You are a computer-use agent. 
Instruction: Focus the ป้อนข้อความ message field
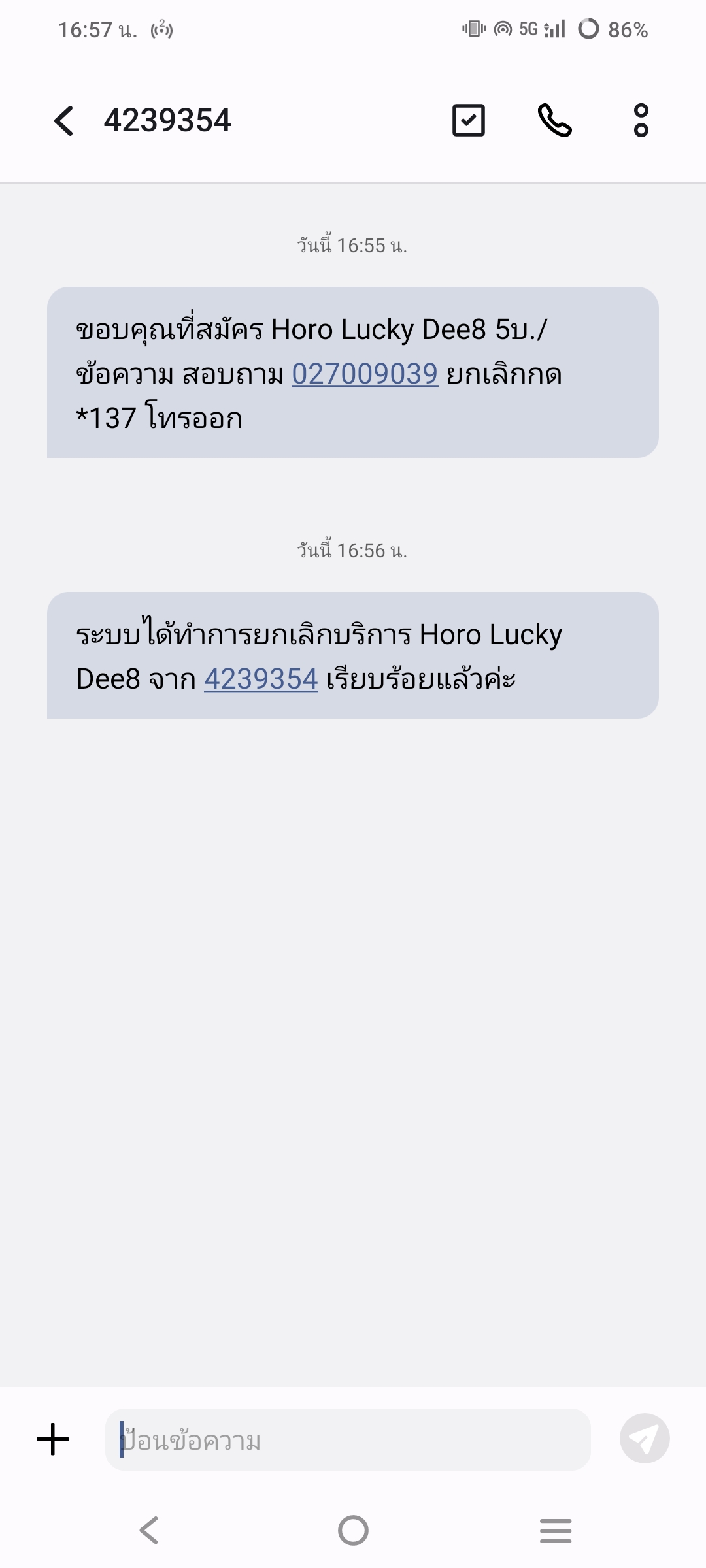point(348,1439)
